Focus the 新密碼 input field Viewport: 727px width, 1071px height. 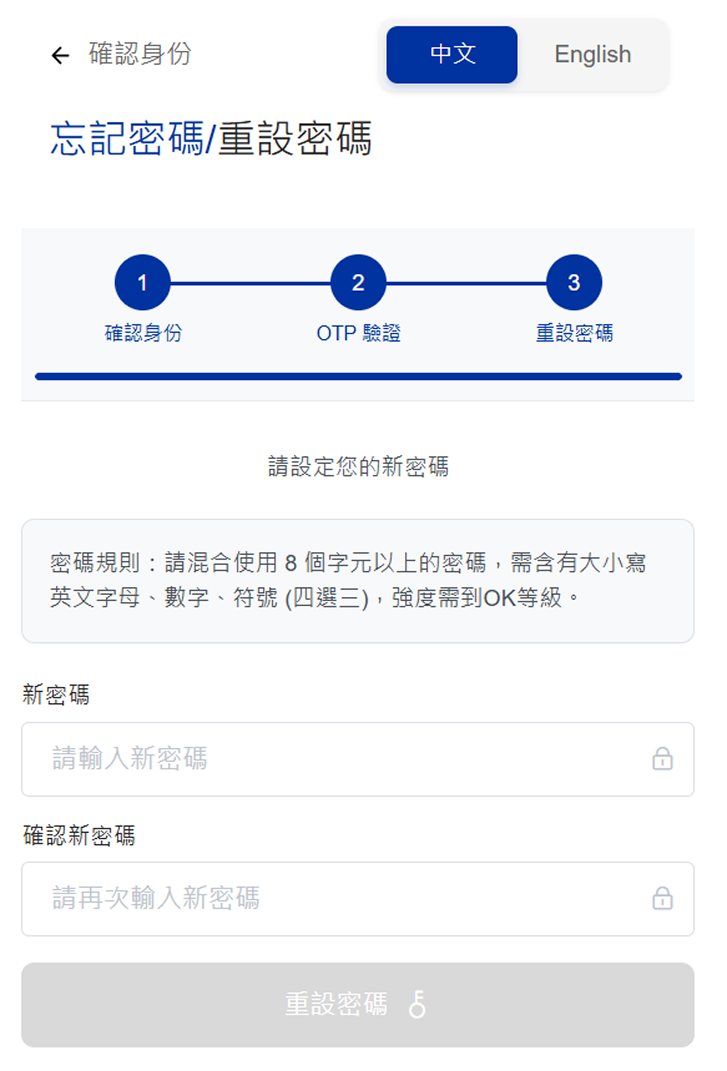coord(340,759)
